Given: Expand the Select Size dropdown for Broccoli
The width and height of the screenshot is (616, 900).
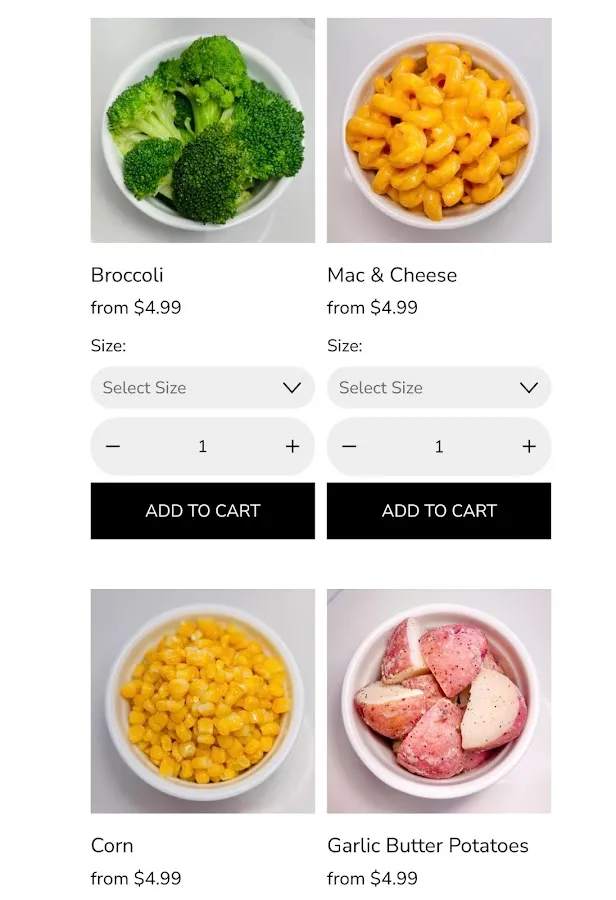Looking at the screenshot, I should point(202,388).
